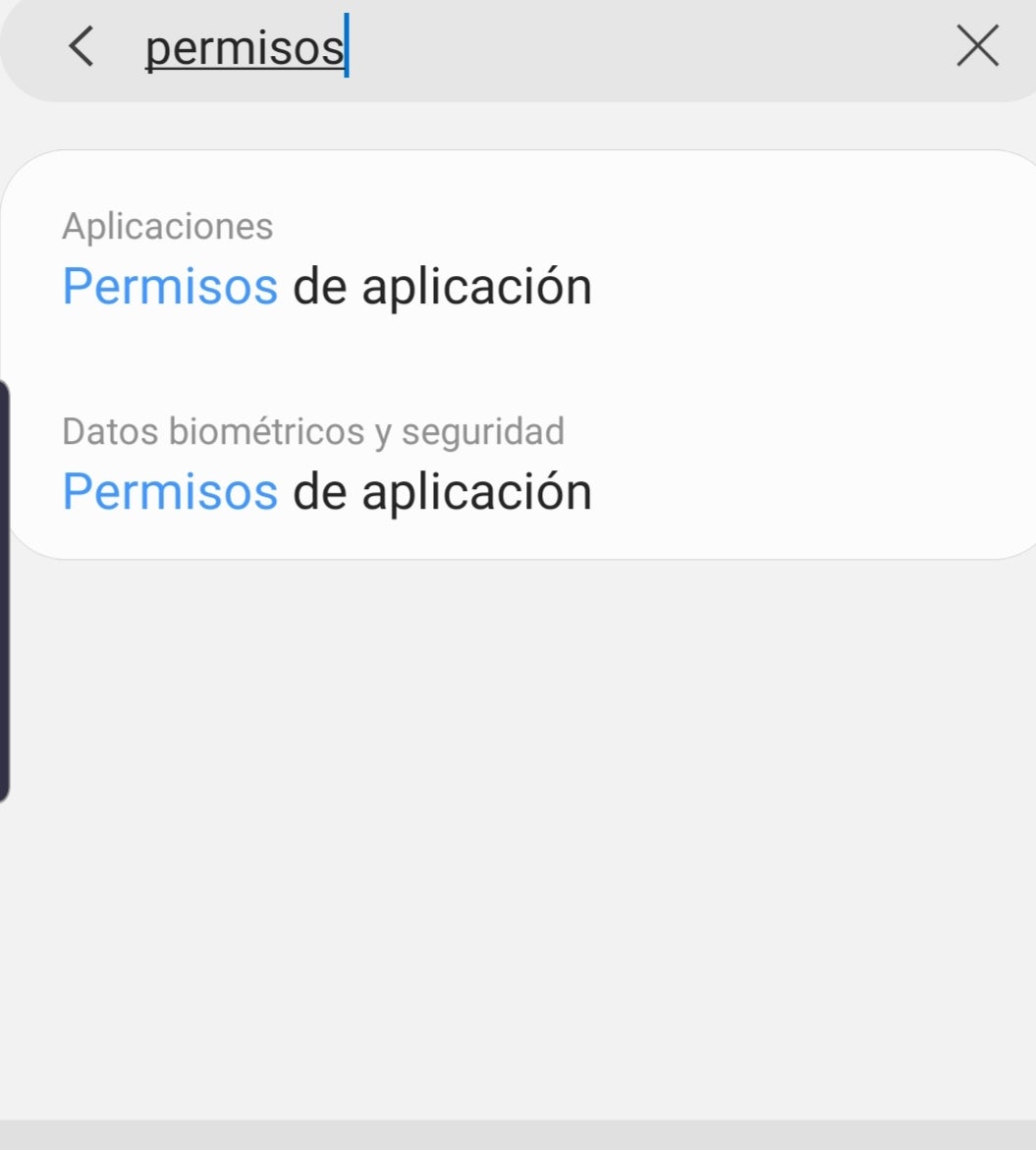Tap the 'Datos biométricos y seguridad' label
The image size is (1036, 1150).
point(313,430)
